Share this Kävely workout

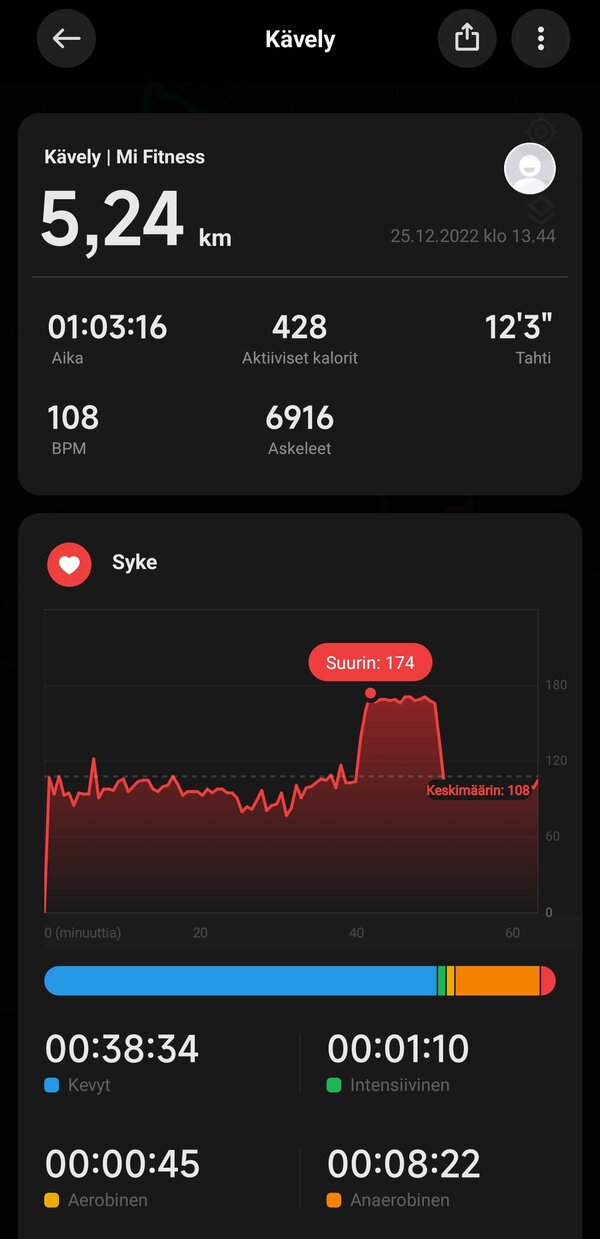[467, 39]
